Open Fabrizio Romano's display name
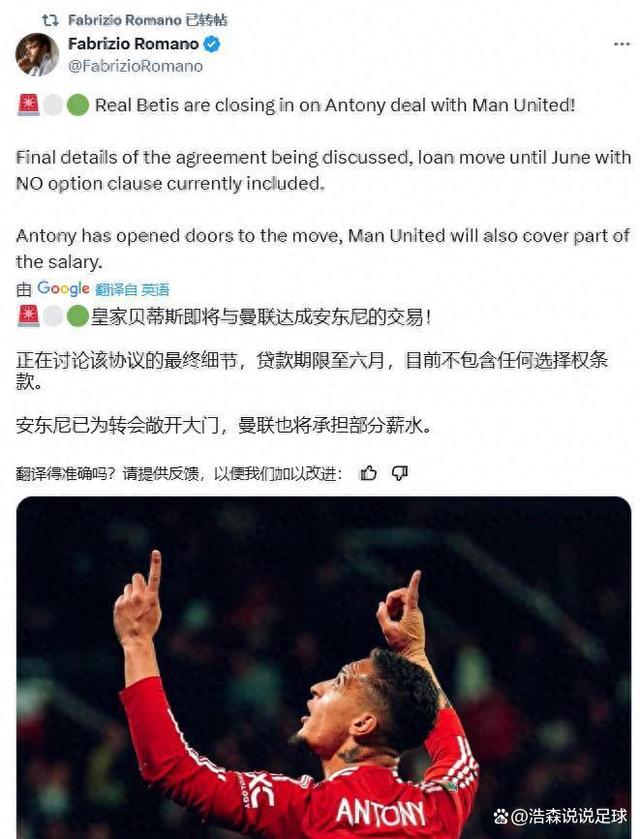The height and width of the screenshot is (839, 640). click(x=133, y=44)
